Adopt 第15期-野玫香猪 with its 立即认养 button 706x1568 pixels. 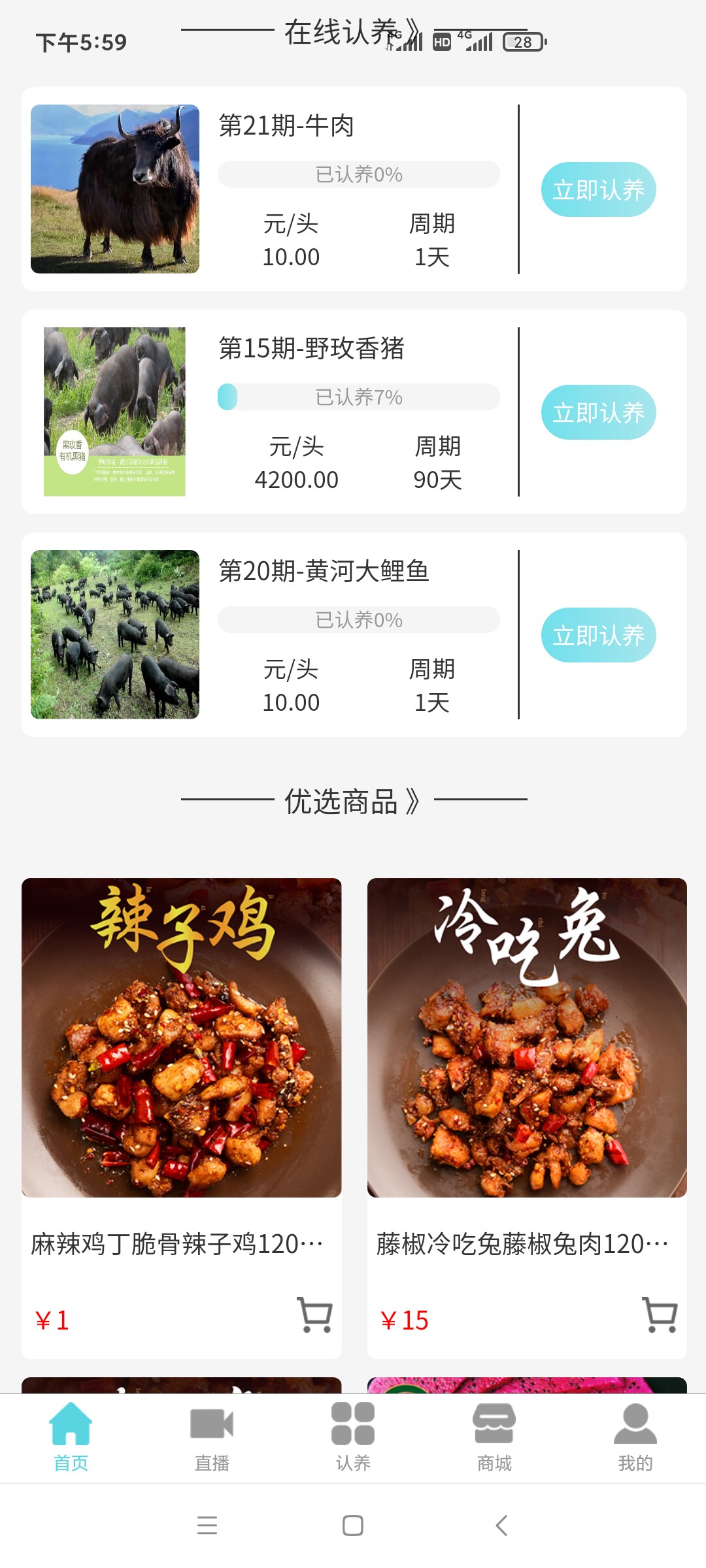(598, 412)
